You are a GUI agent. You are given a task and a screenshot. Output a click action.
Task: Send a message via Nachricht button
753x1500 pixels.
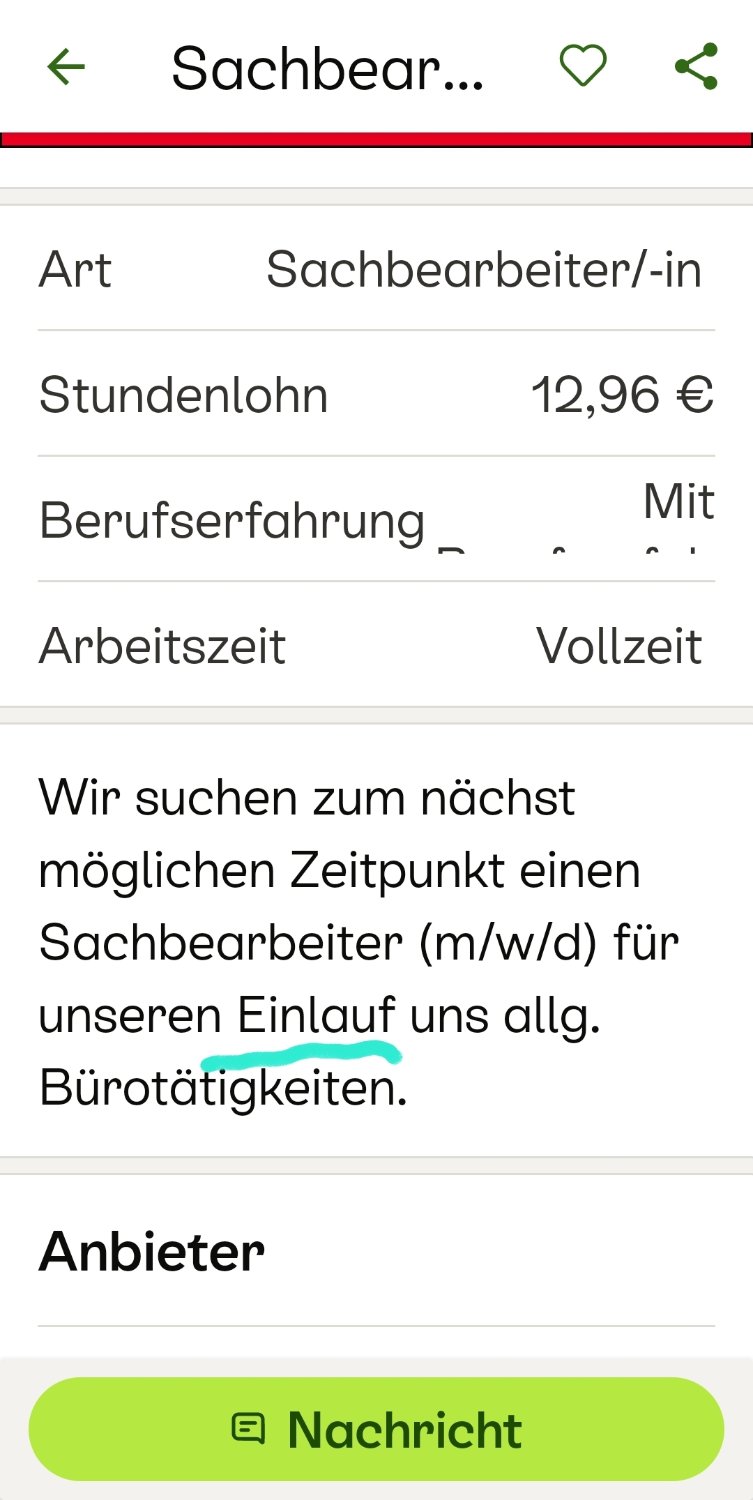(376, 1429)
